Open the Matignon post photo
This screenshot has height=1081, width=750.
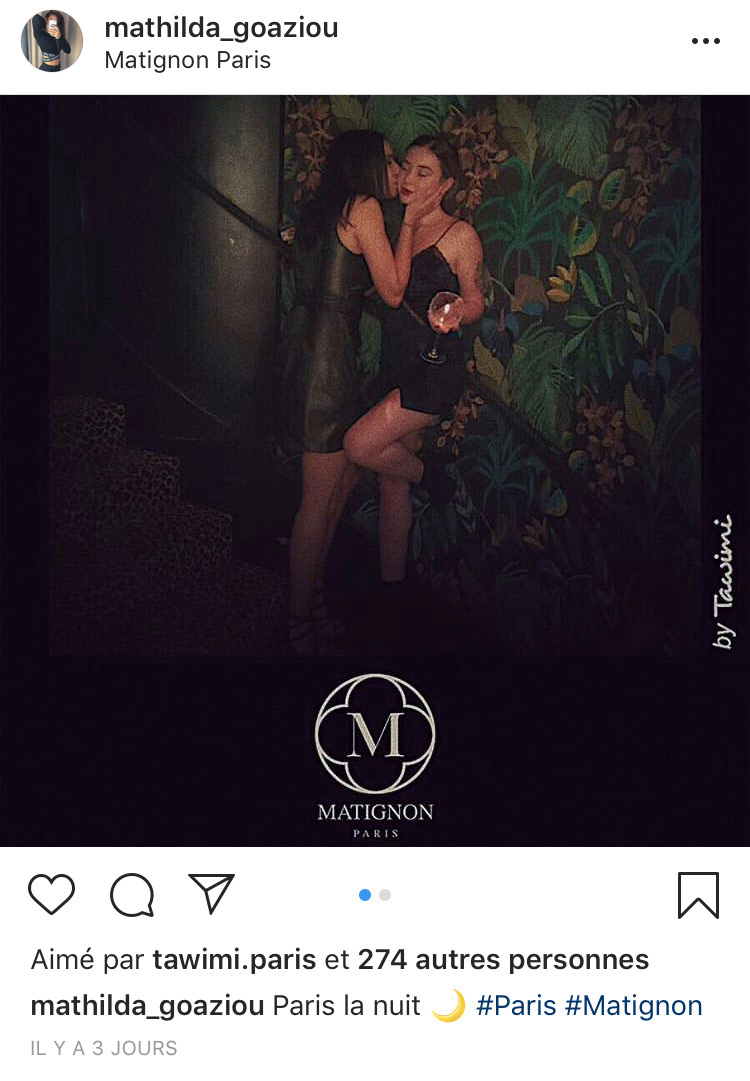375,470
